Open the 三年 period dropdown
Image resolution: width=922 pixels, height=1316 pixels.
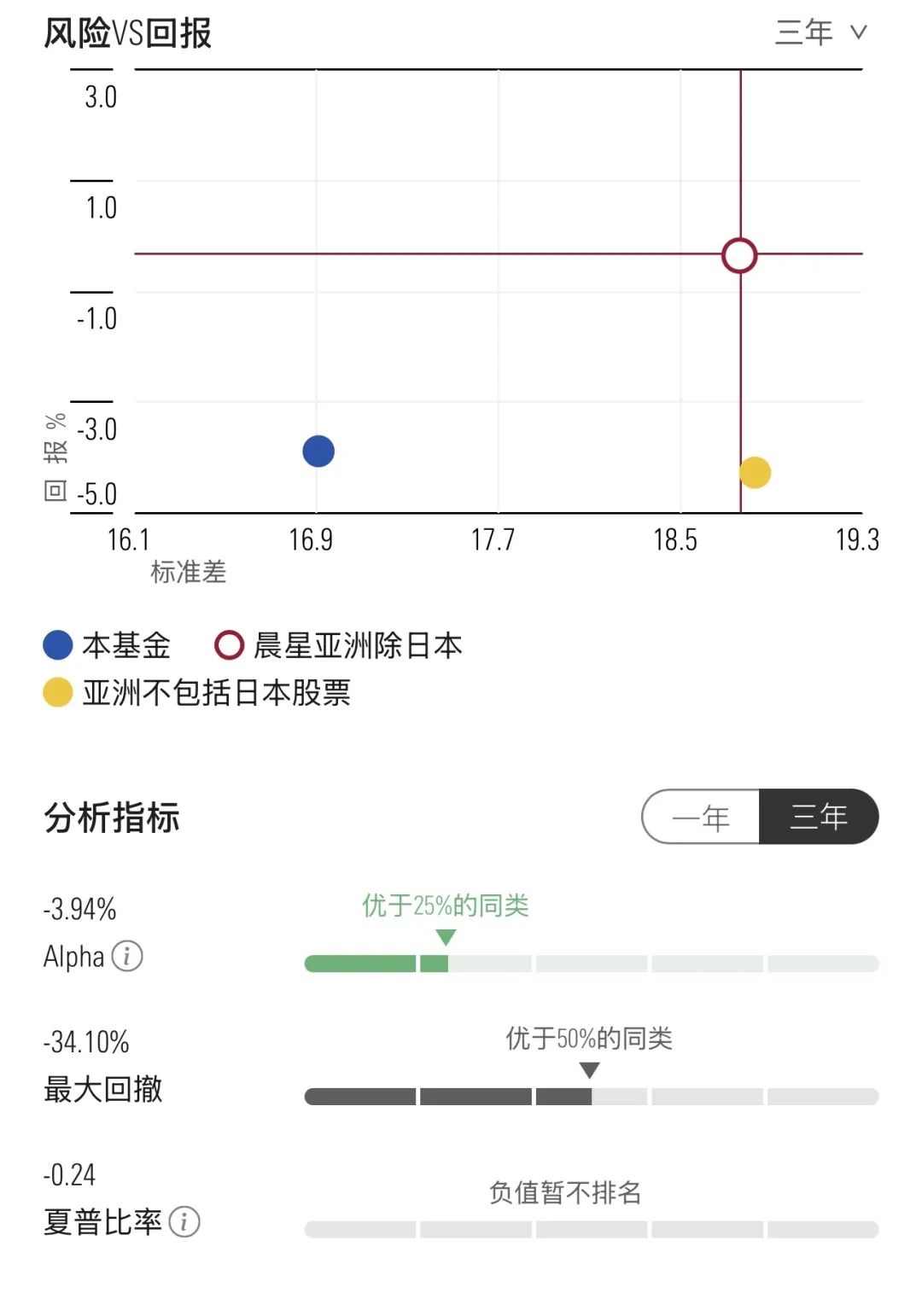820,32
